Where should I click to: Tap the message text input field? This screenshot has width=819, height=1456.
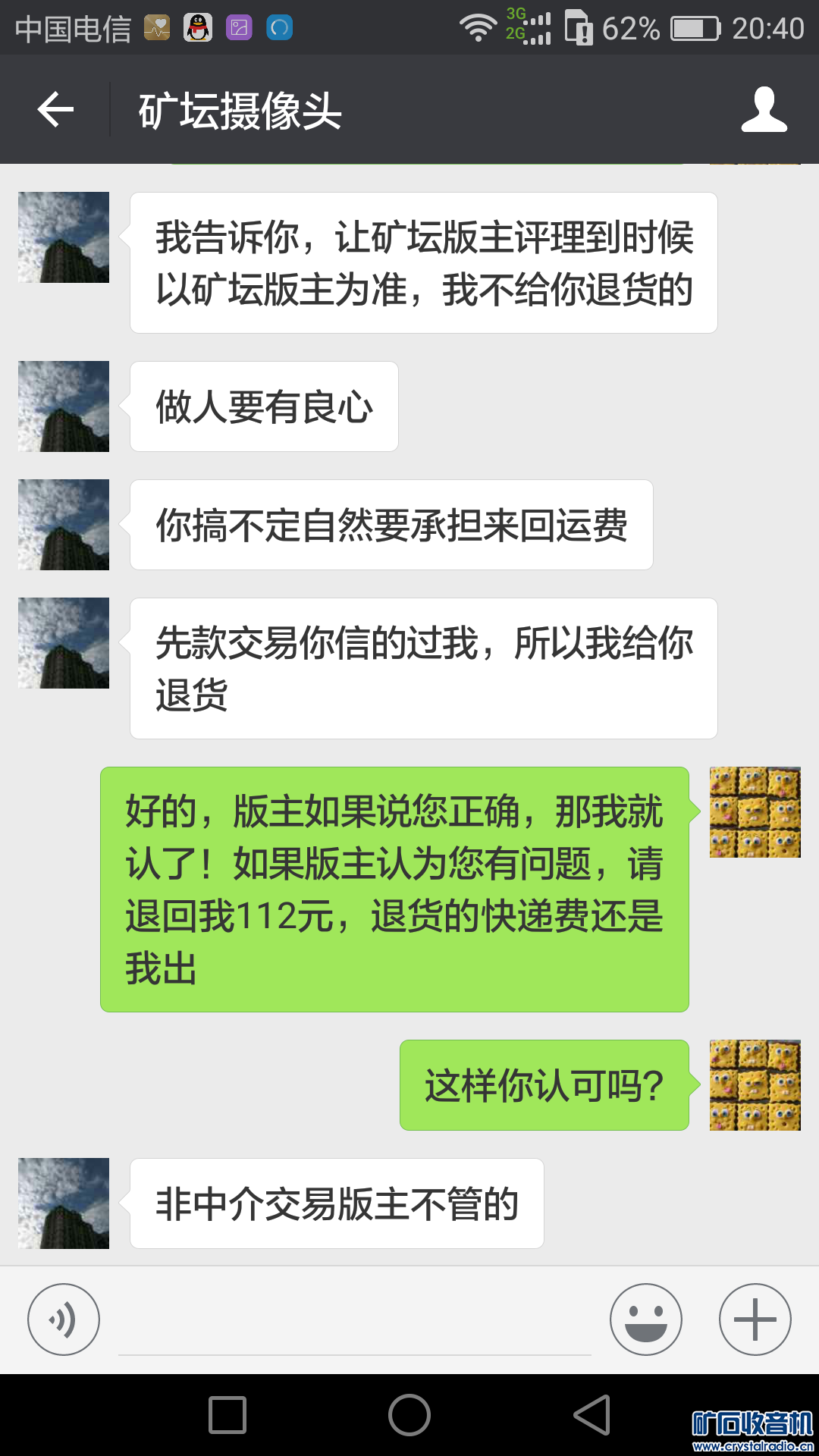point(354,1323)
